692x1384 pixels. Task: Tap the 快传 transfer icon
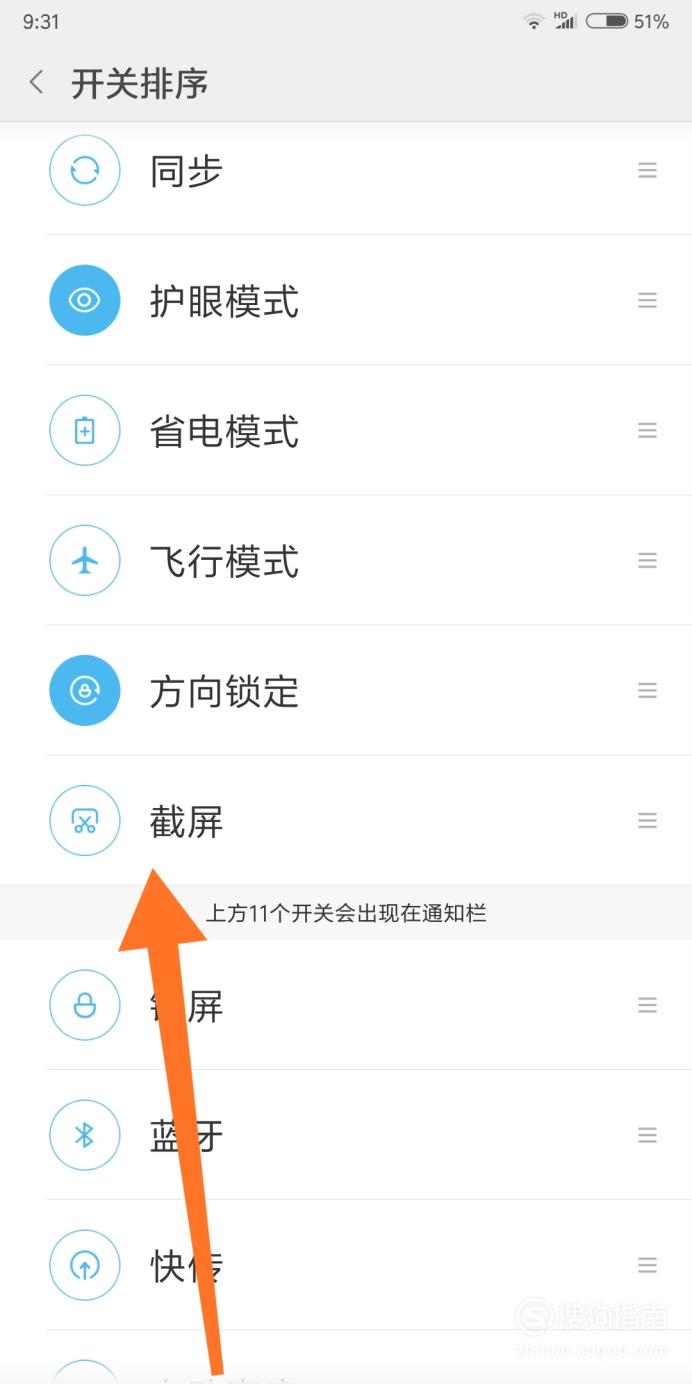(85, 1265)
